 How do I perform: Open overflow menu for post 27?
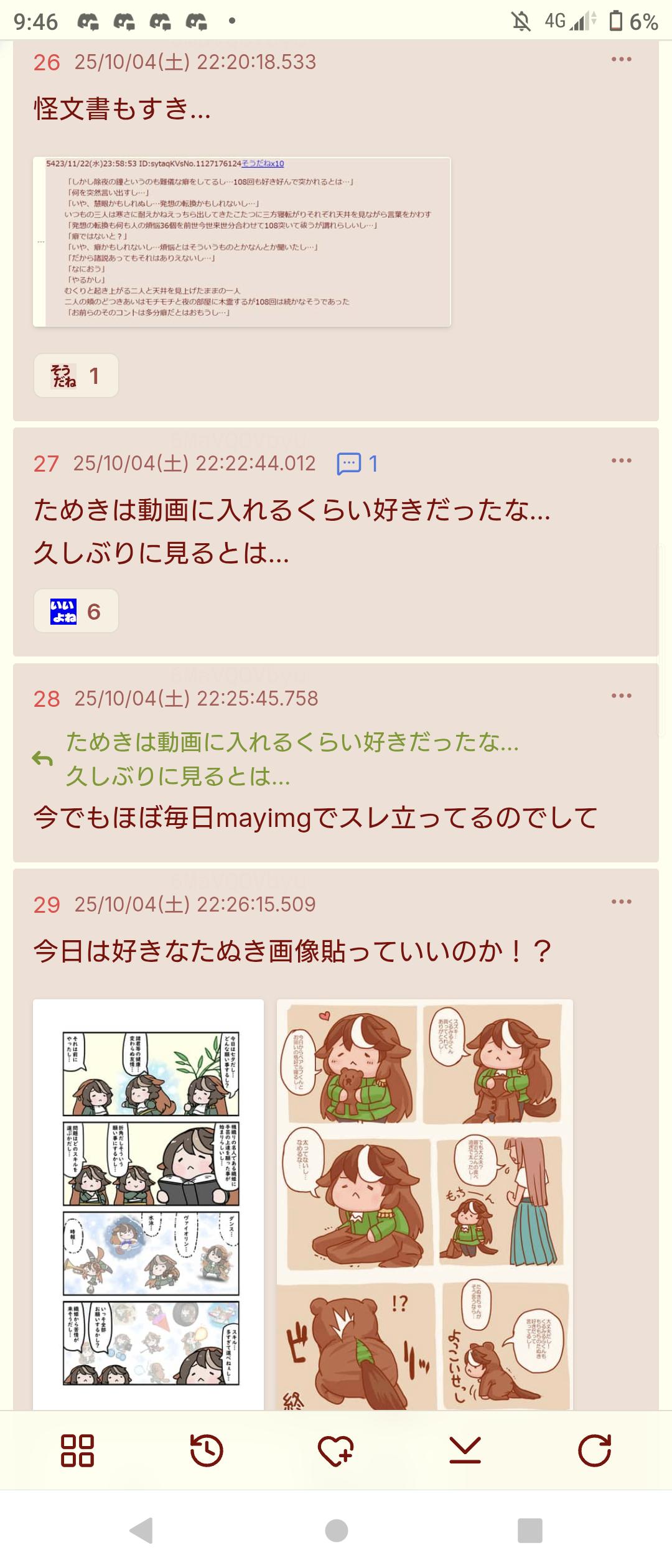[621, 461]
